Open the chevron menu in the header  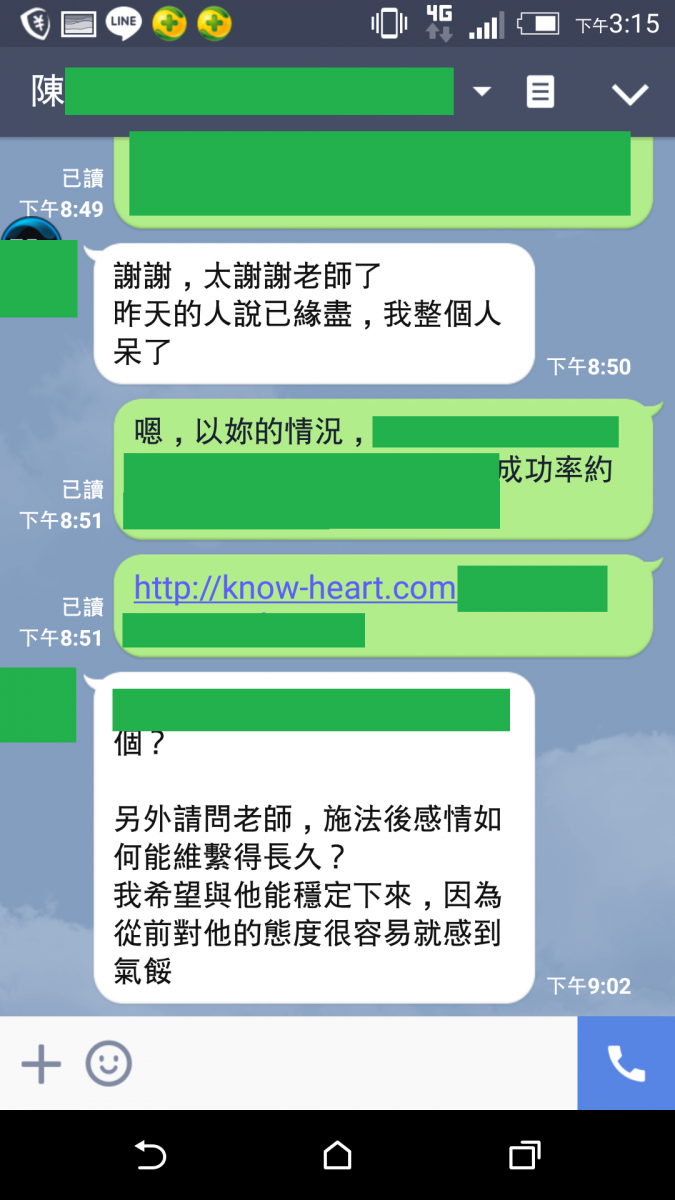(630, 94)
